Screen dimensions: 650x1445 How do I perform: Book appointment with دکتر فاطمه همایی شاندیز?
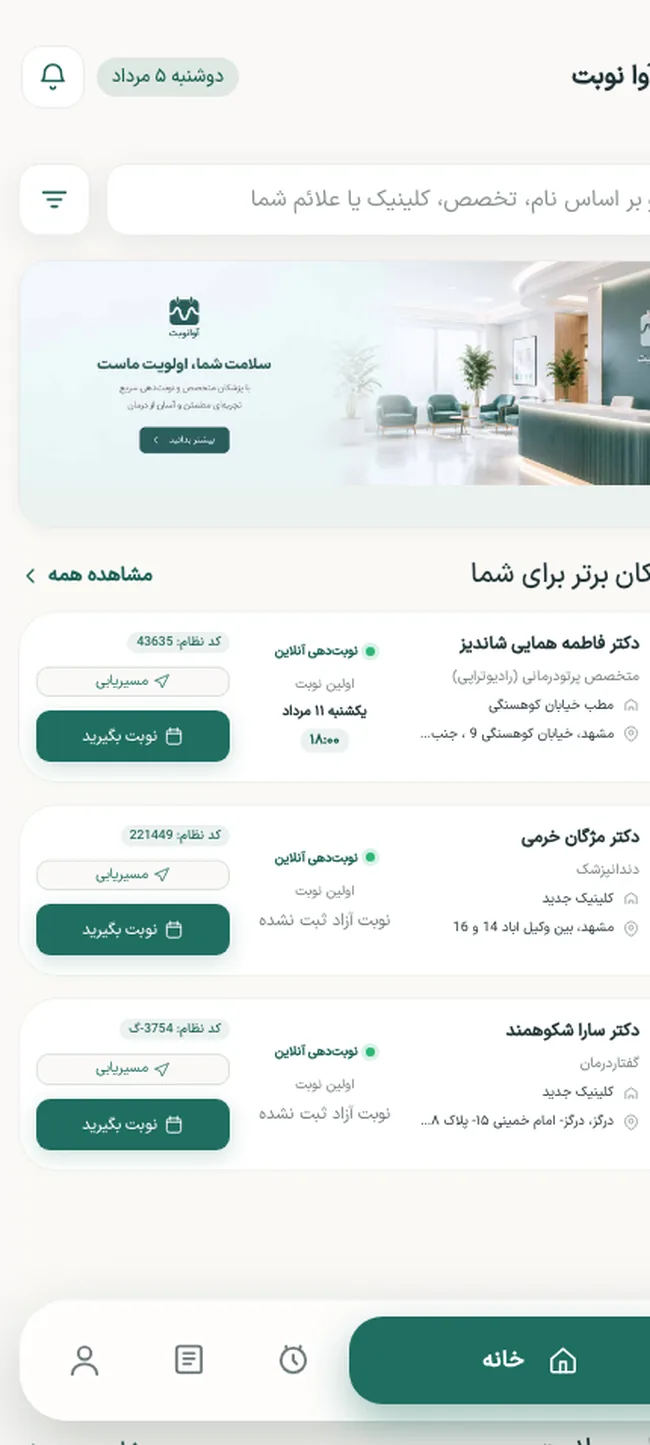[133, 736]
